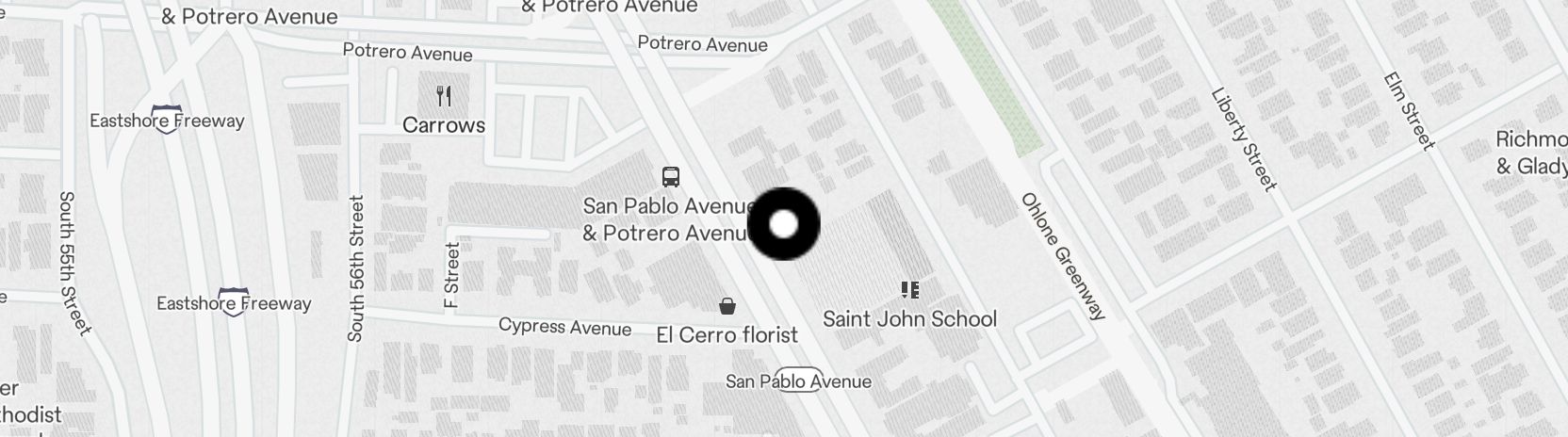Open the Saint John School marker
Screen dimensions: 1568x437
click(x=909, y=290)
